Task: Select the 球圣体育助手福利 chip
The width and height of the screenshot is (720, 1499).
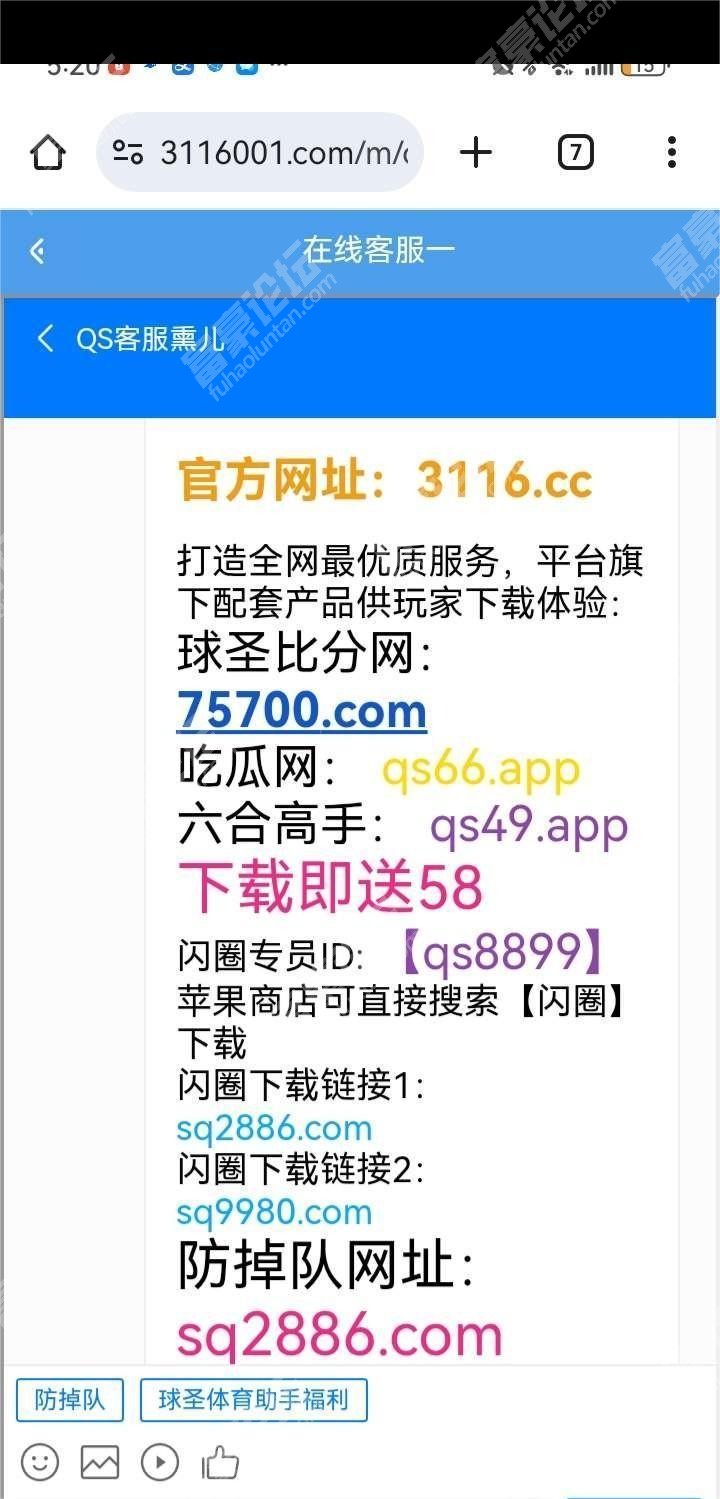Action: [x=253, y=1400]
